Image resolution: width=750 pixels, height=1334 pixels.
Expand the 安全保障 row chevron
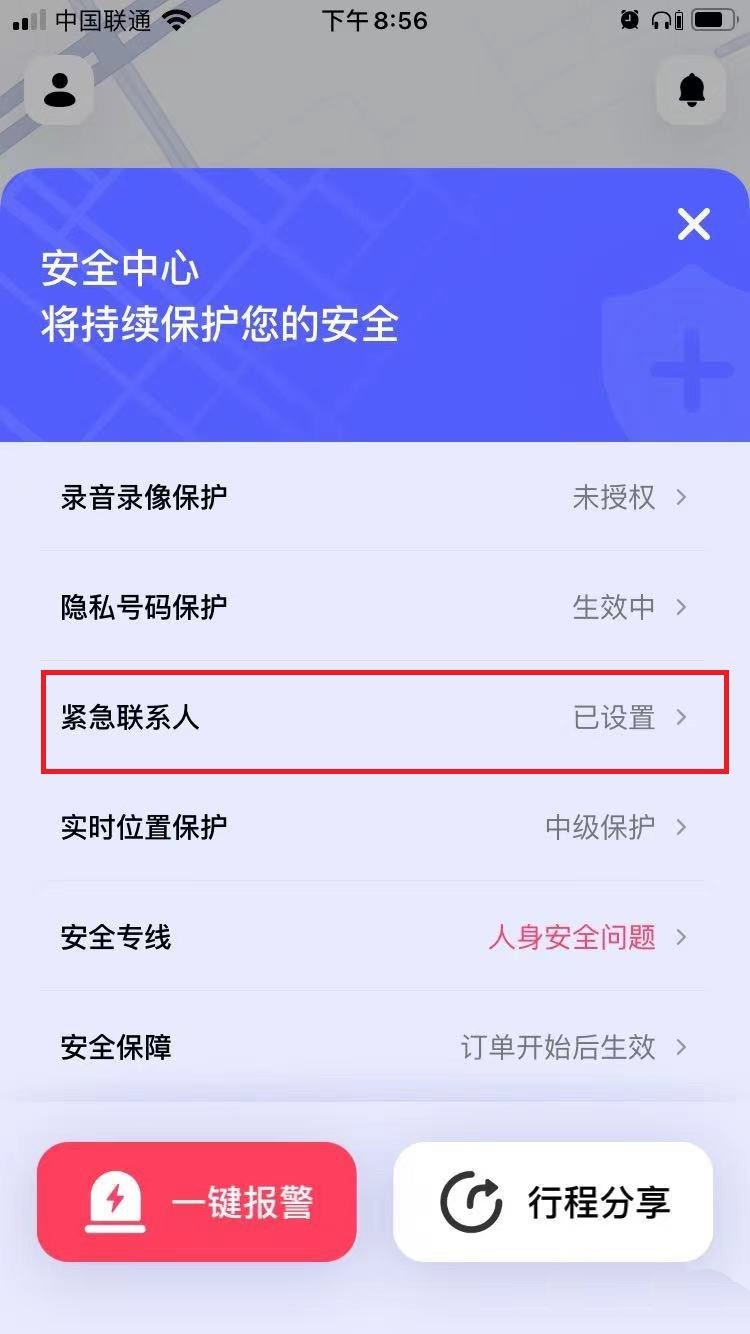pos(683,1047)
